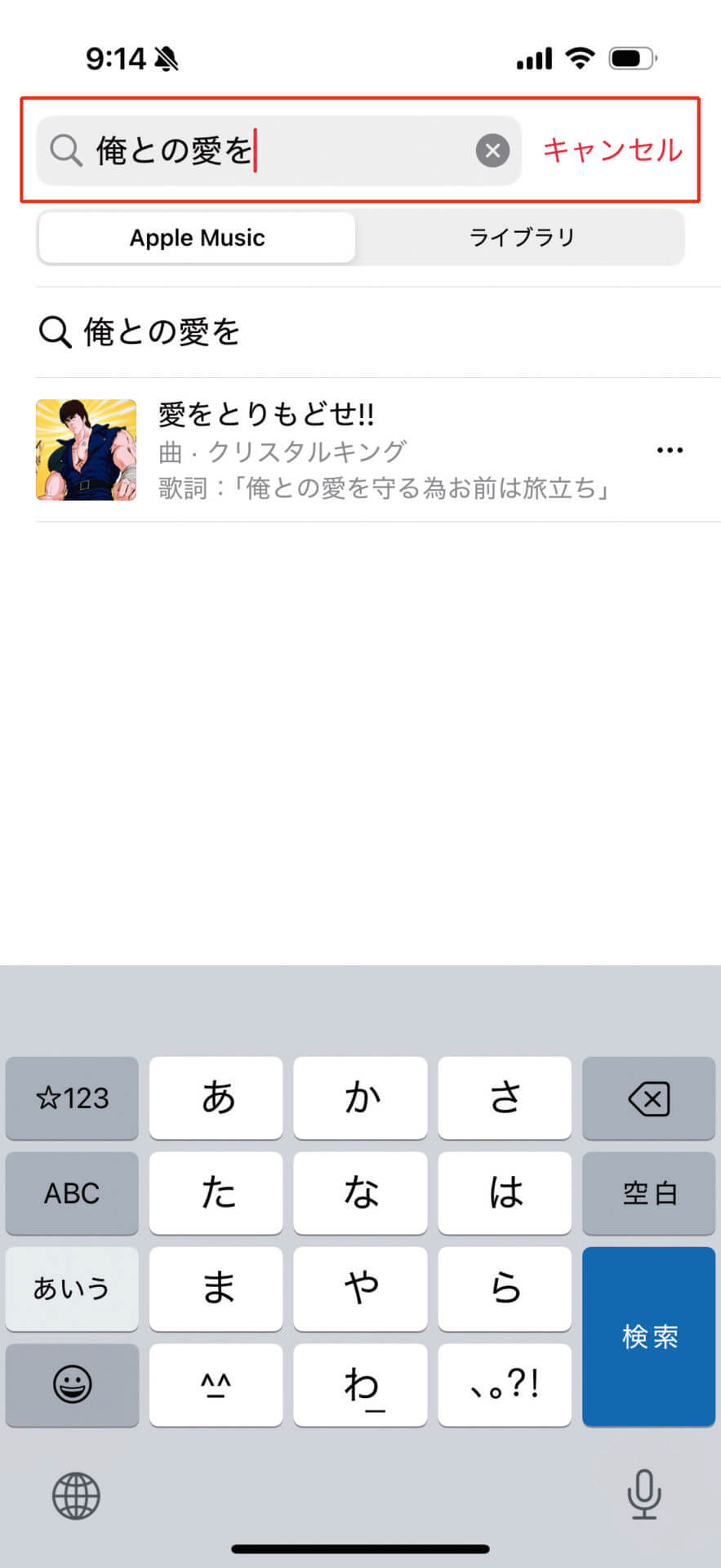Viewport: 721px width, 1568px height.
Task: Cancel the search with キャンセル
Action: click(612, 151)
